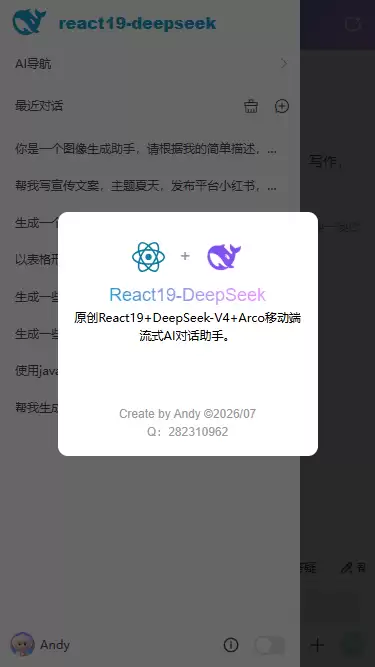Tap the new-chat icon in the top bar

[x=353, y=24]
